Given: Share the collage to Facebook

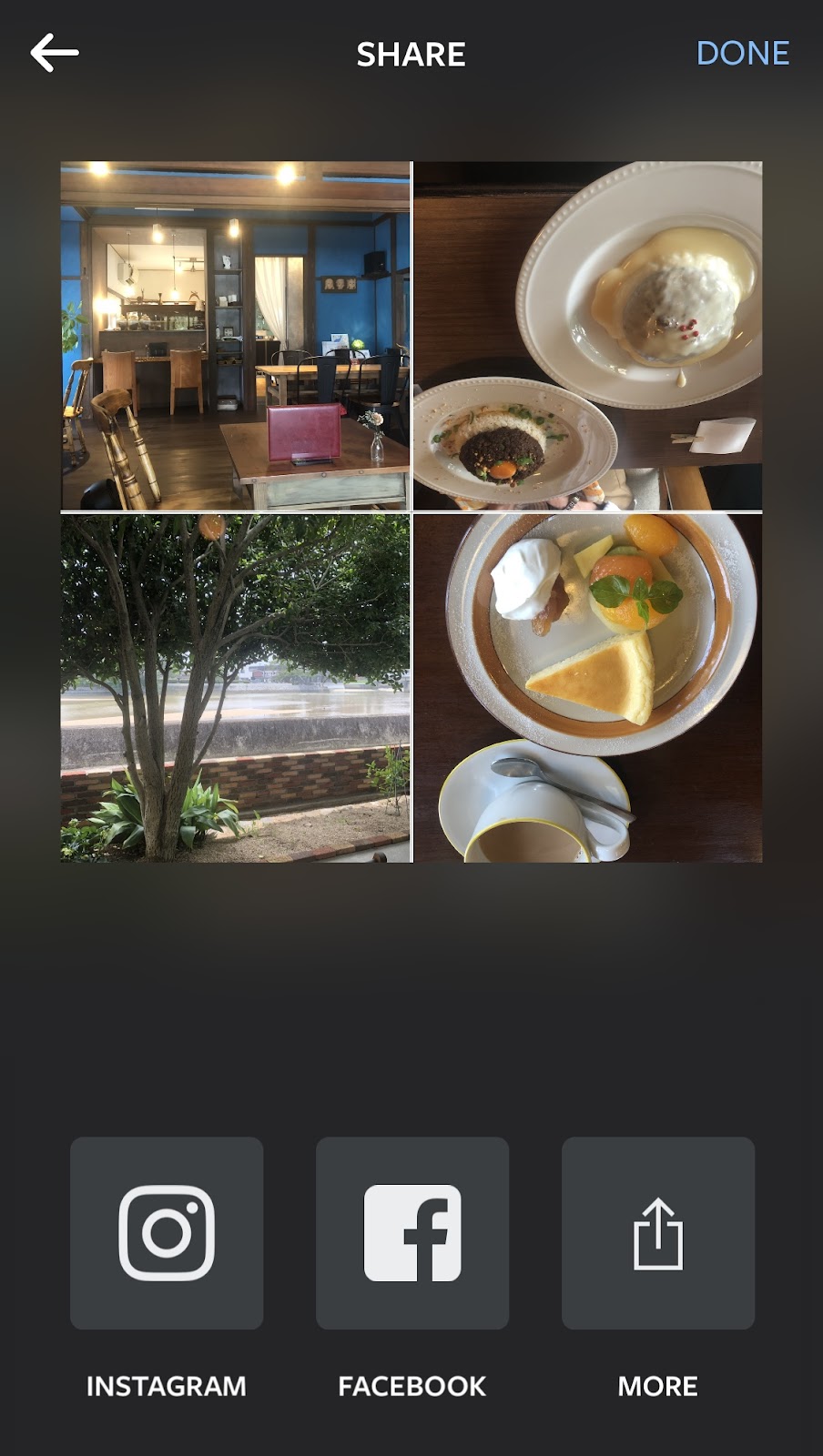Looking at the screenshot, I should click(412, 1232).
